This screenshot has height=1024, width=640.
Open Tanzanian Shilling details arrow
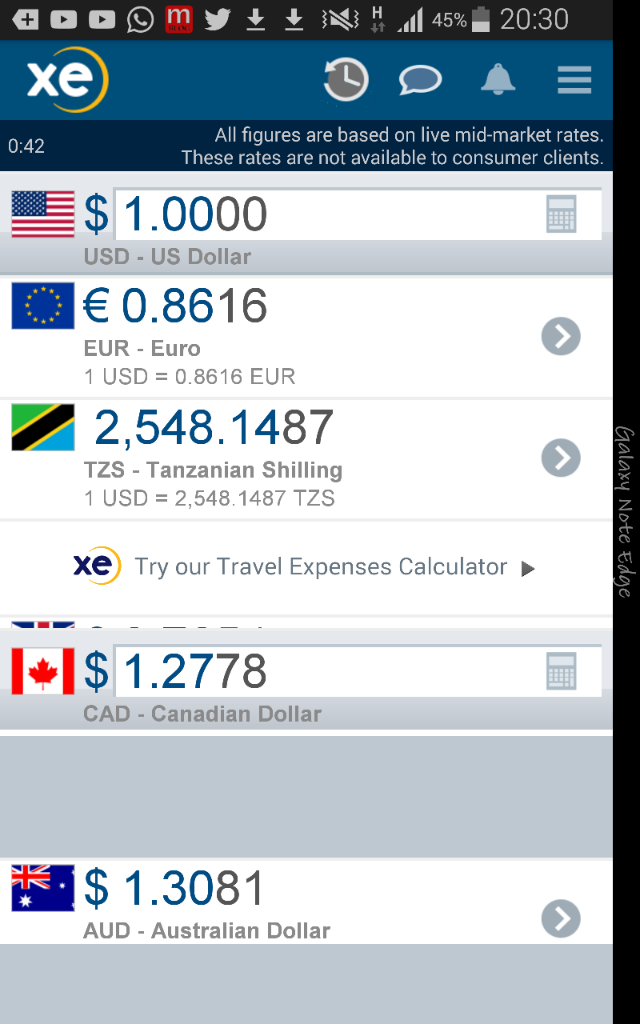click(561, 458)
